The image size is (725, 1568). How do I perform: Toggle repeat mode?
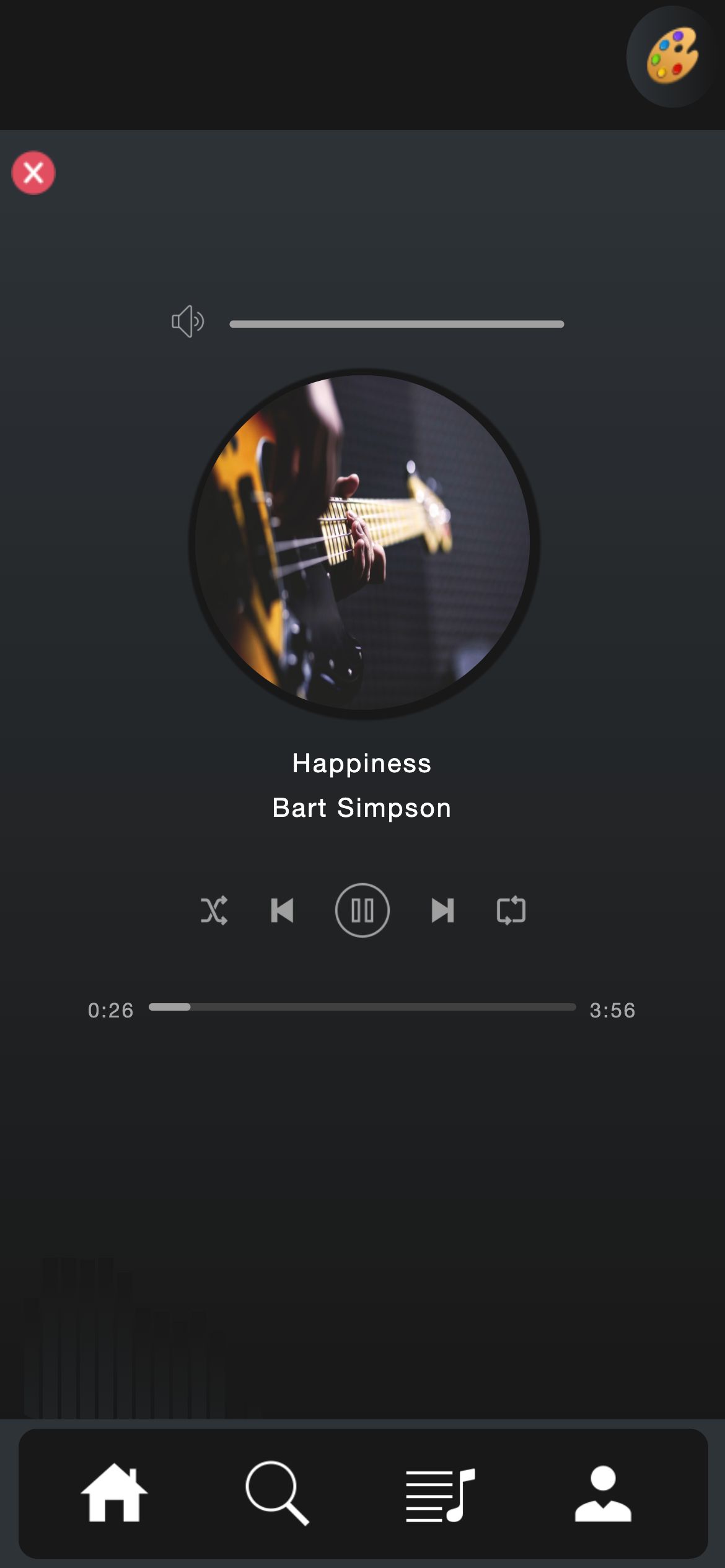pyautogui.click(x=511, y=910)
